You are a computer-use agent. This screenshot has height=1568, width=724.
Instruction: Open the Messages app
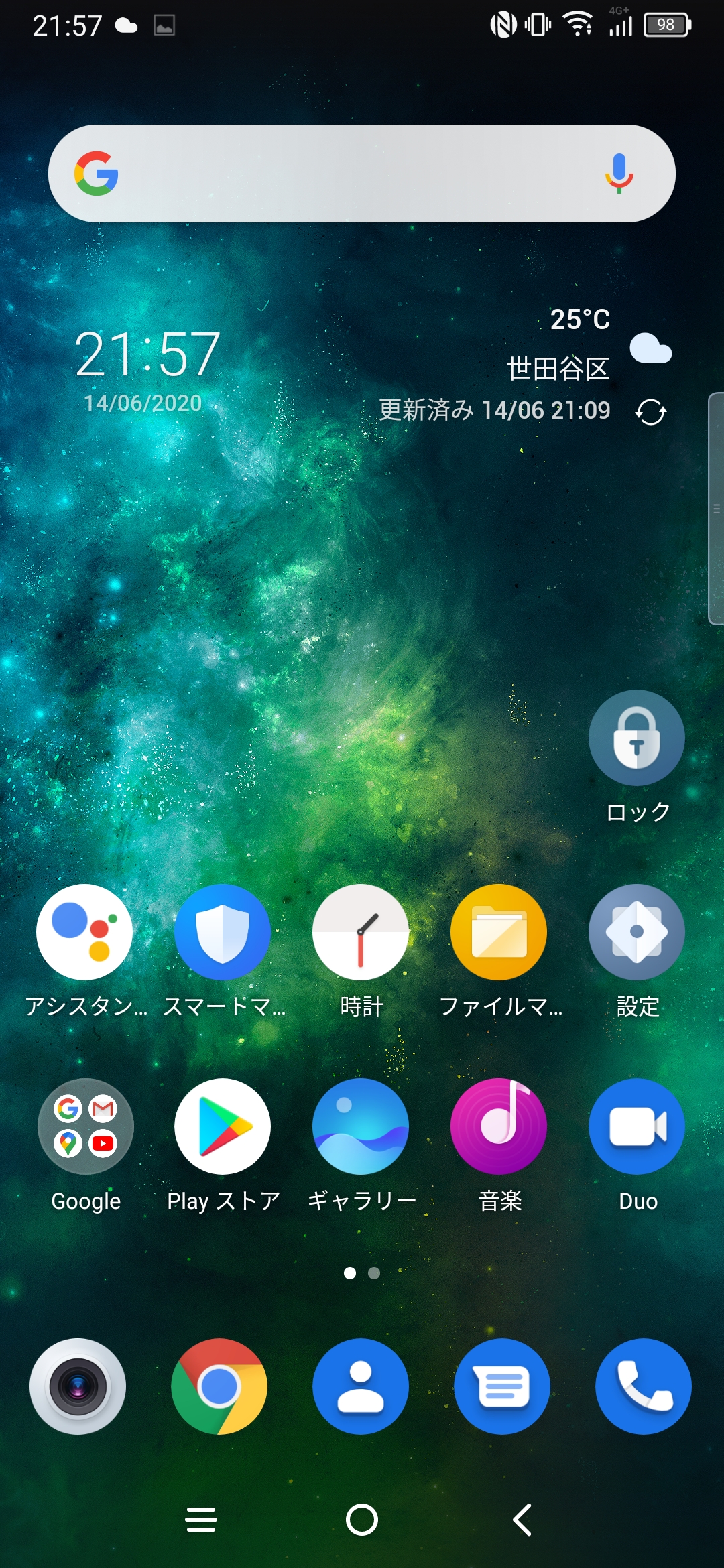(503, 1388)
